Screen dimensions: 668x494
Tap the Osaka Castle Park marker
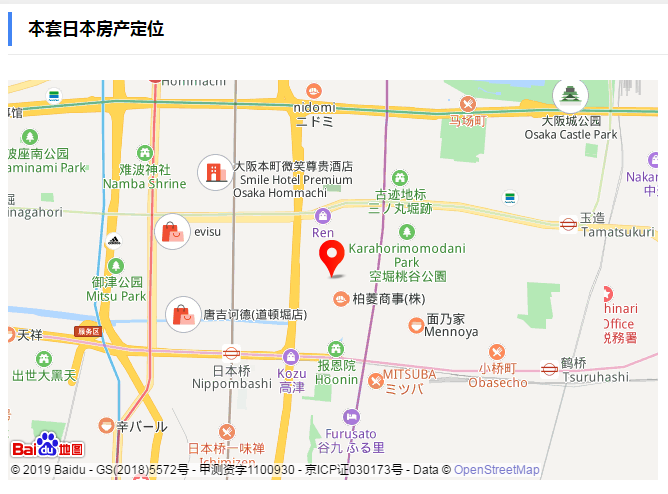pos(570,96)
